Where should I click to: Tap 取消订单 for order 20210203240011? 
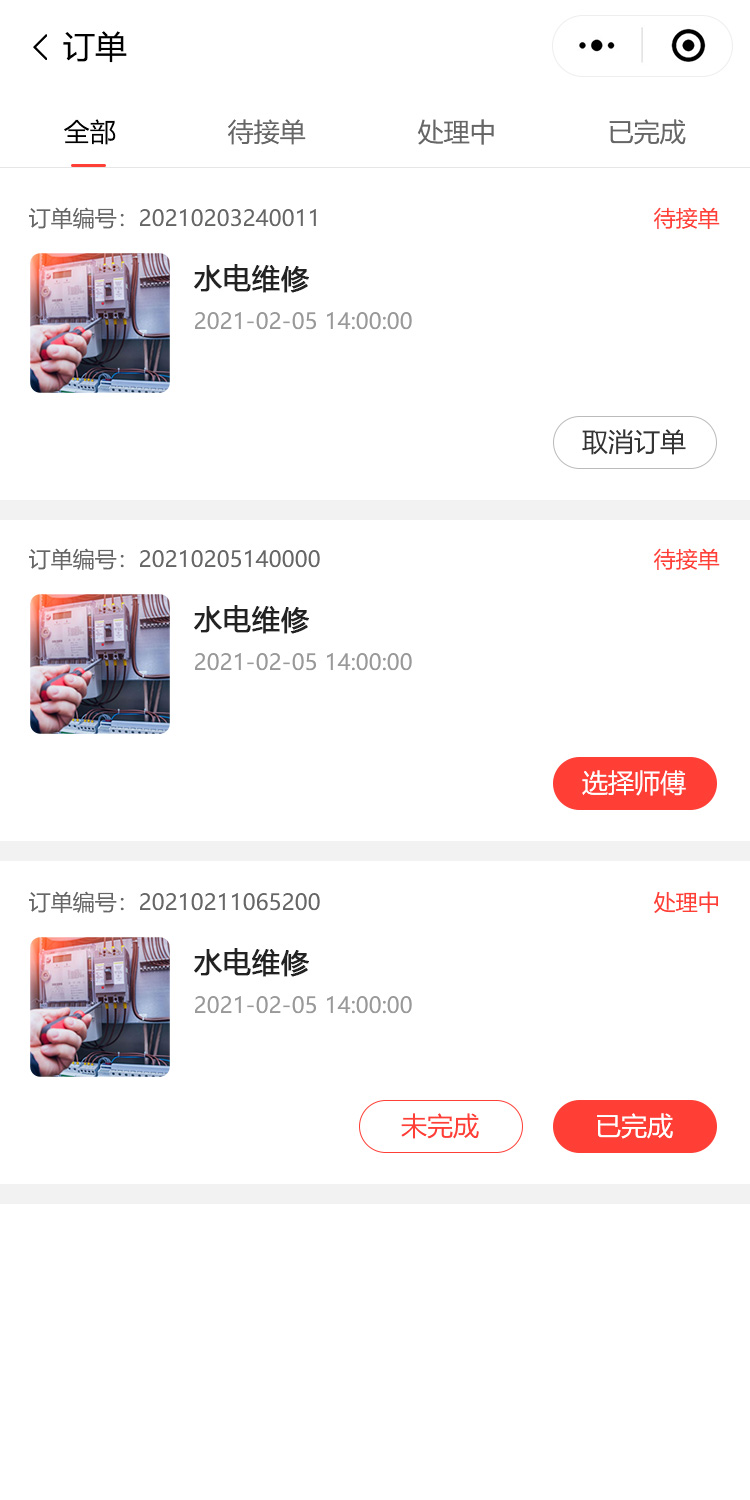pyautogui.click(x=634, y=442)
